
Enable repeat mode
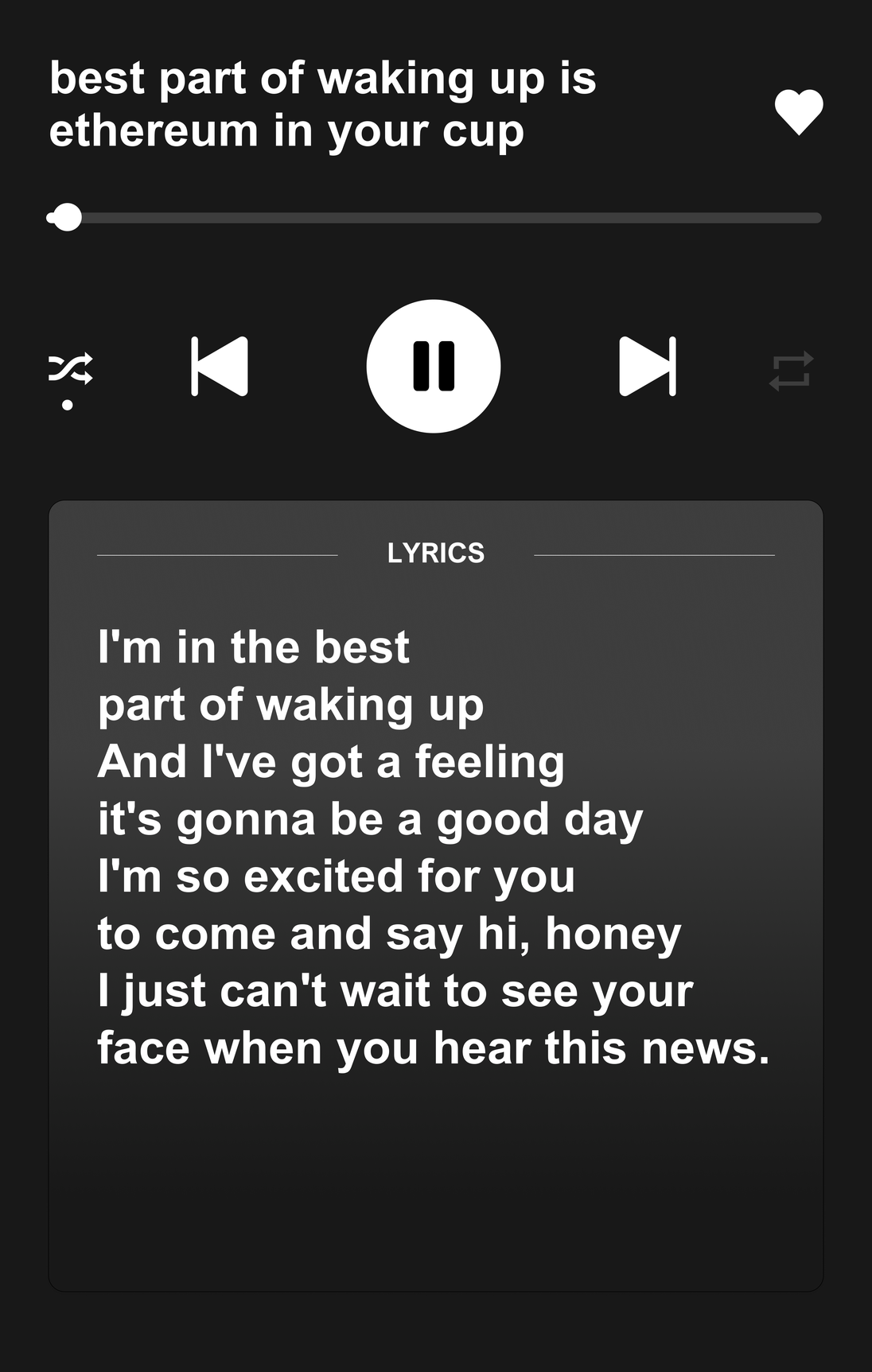(x=791, y=371)
